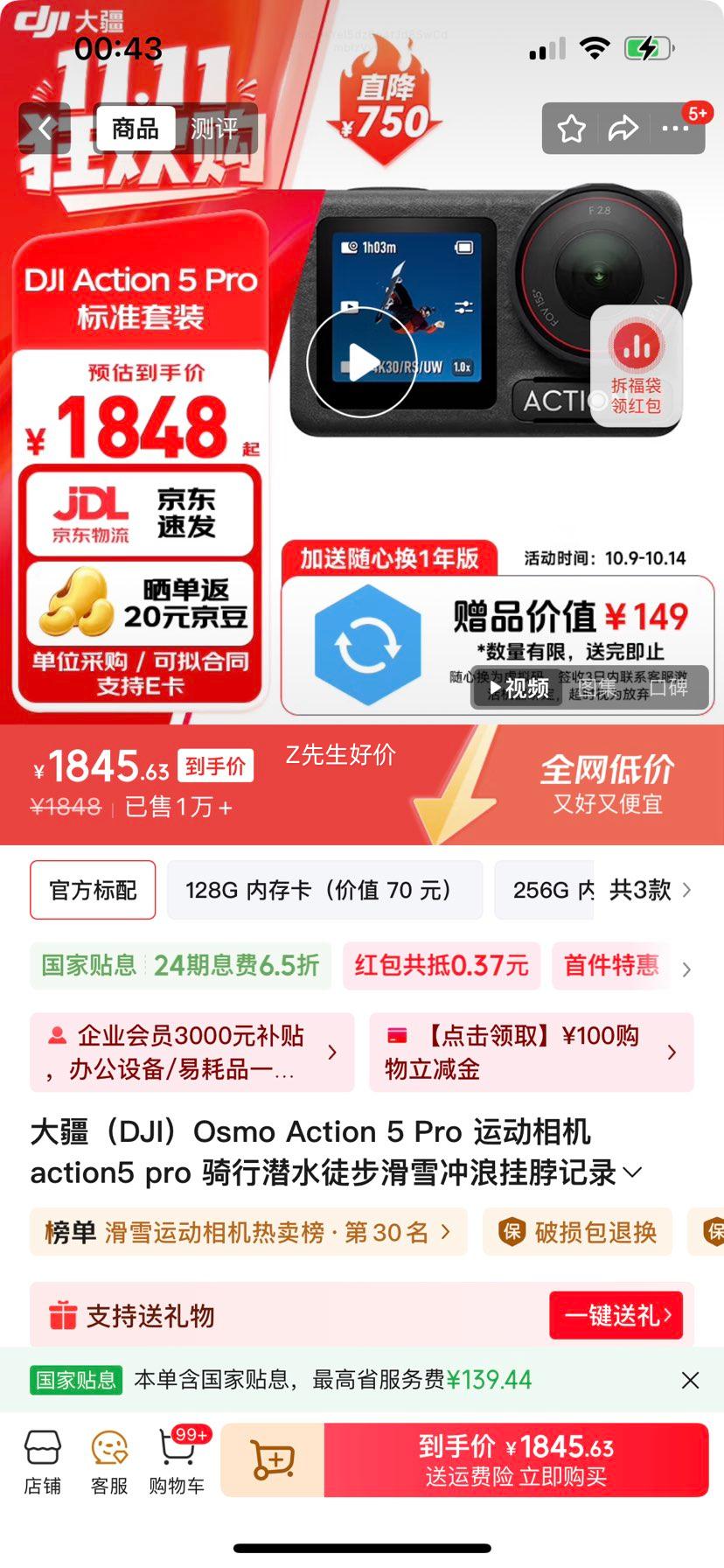Switch to the 测评 tab
Image resolution: width=724 pixels, height=1568 pixels.
(213, 129)
